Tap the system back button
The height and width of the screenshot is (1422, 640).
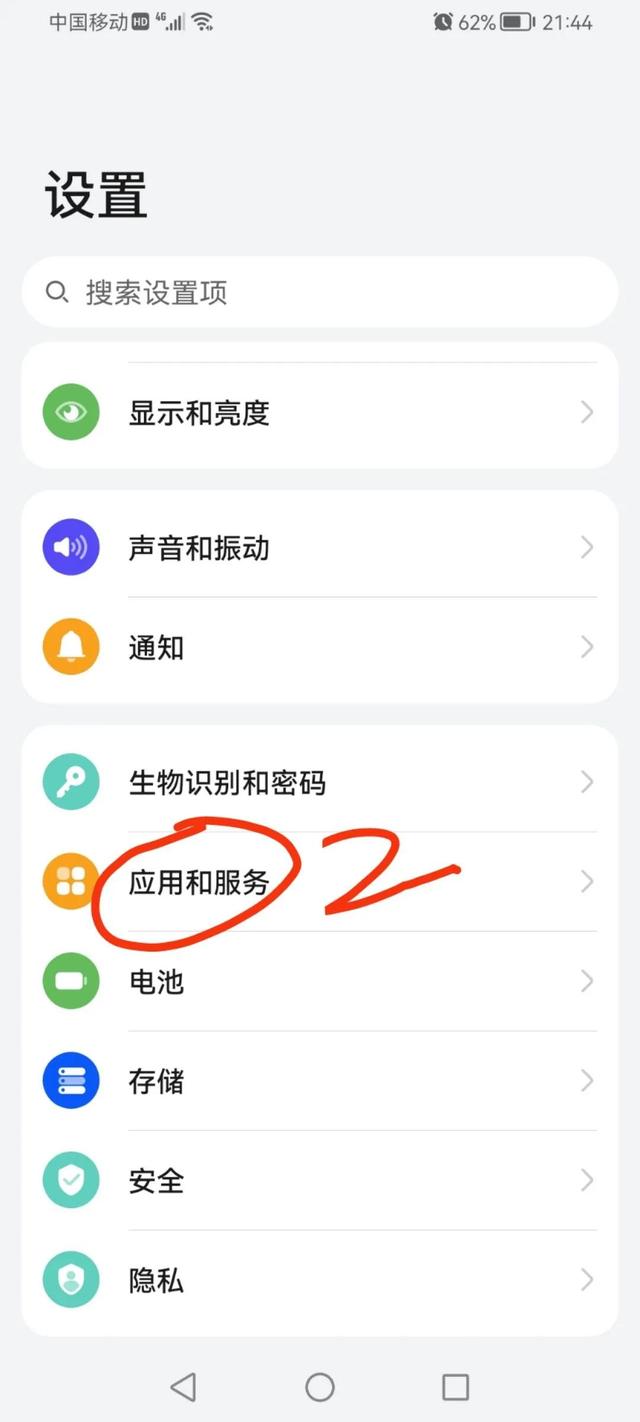(x=183, y=1387)
